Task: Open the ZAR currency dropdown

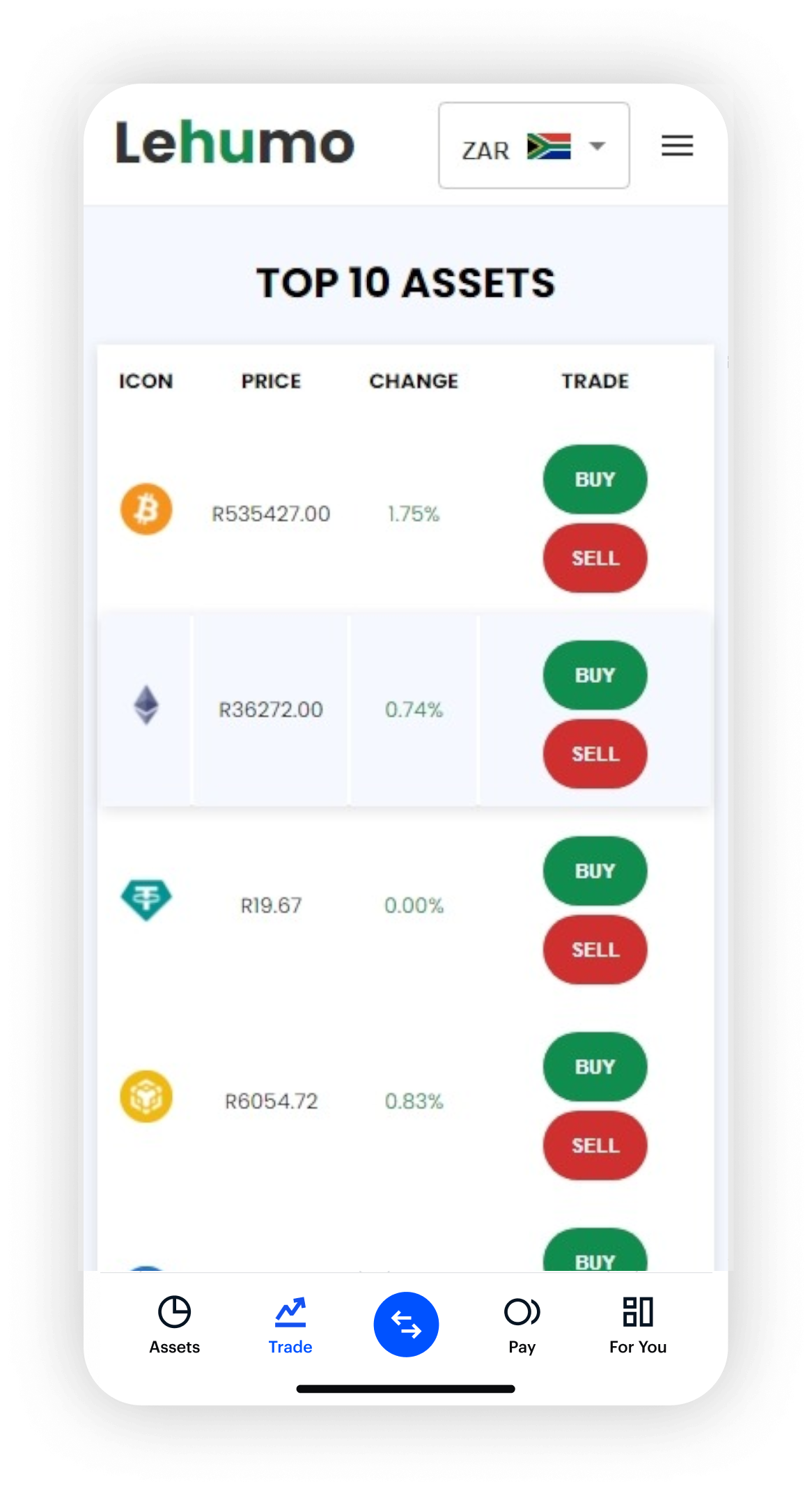Action: 533,146
